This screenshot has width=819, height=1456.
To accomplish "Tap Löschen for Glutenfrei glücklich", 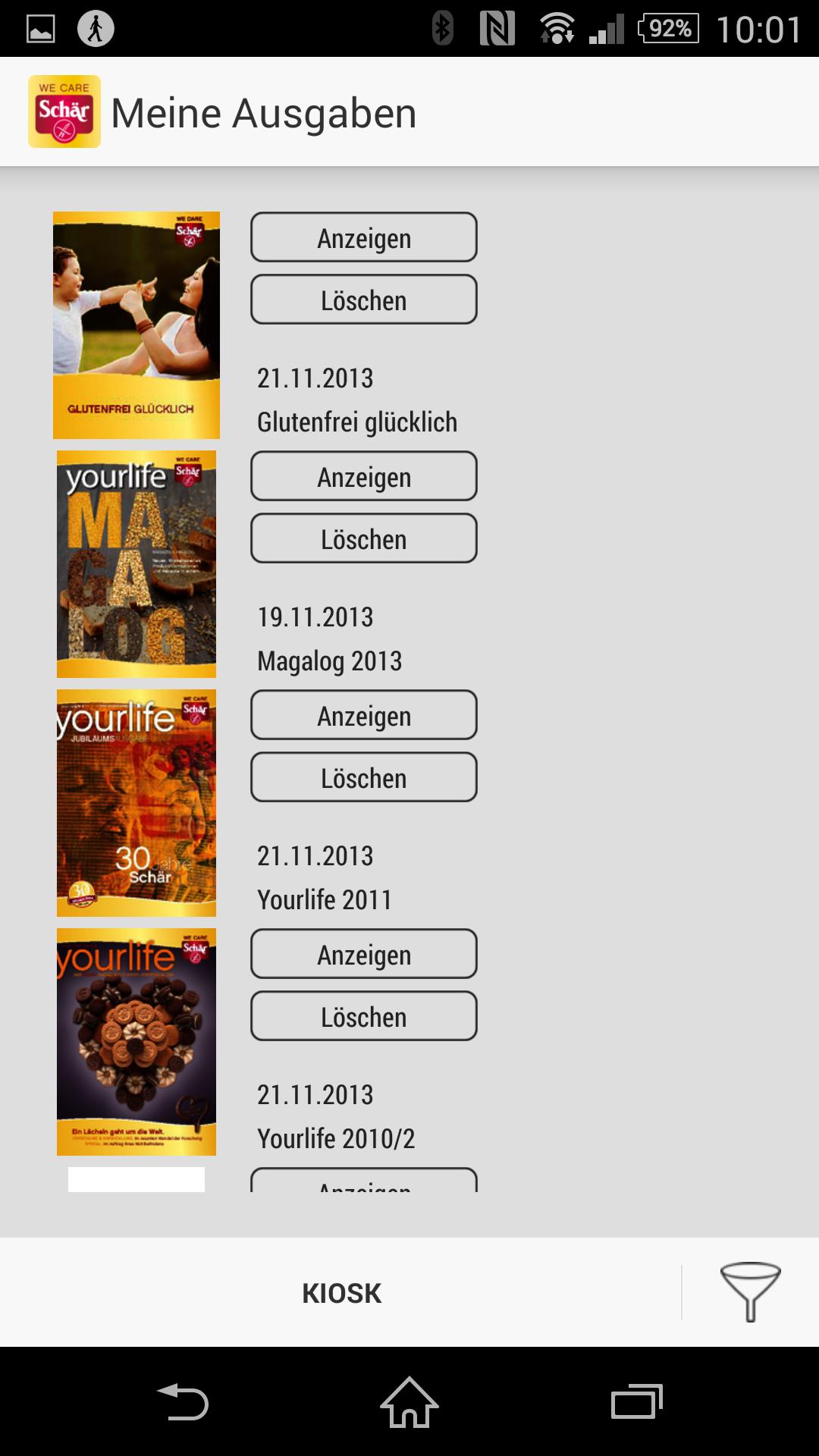I will pos(364,300).
